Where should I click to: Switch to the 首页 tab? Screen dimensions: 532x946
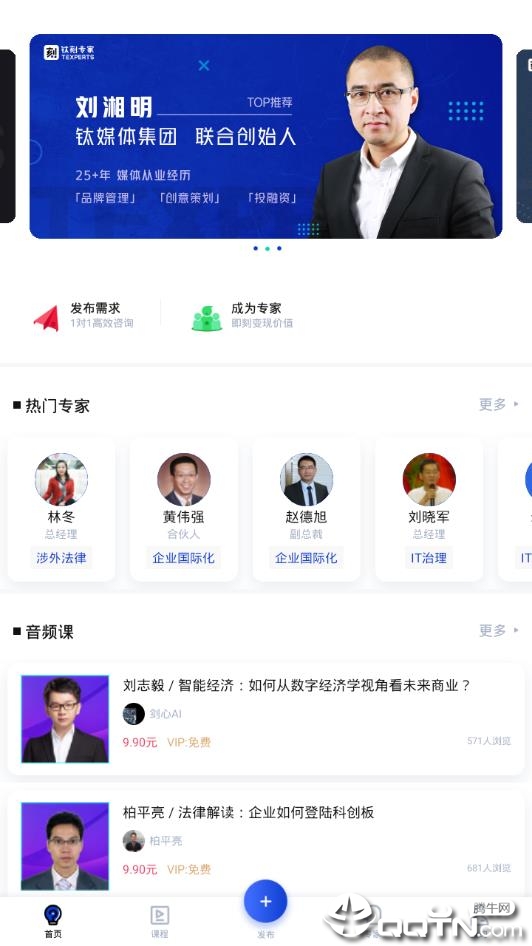point(53,921)
